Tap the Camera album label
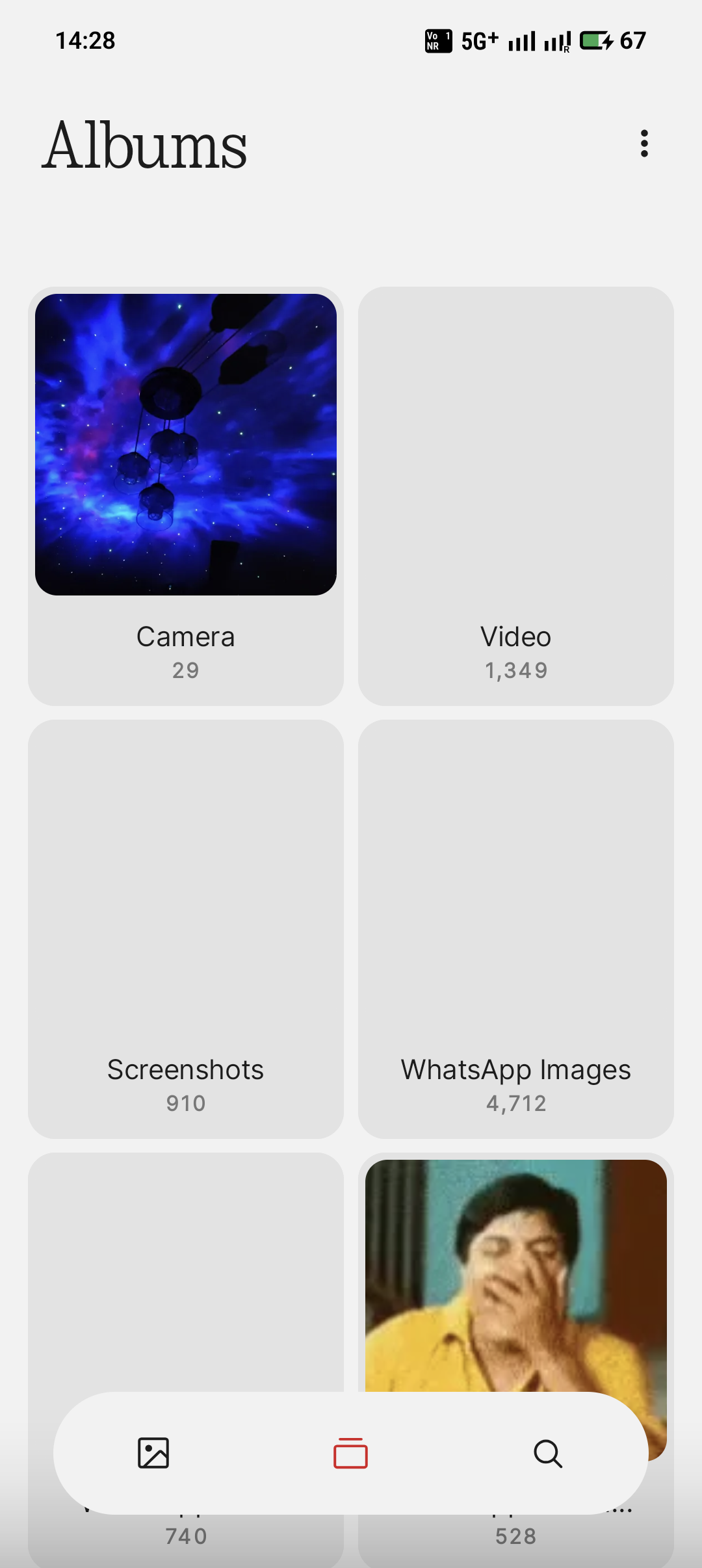The height and width of the screenshot is (1568, 702). [x=185, y=636]
